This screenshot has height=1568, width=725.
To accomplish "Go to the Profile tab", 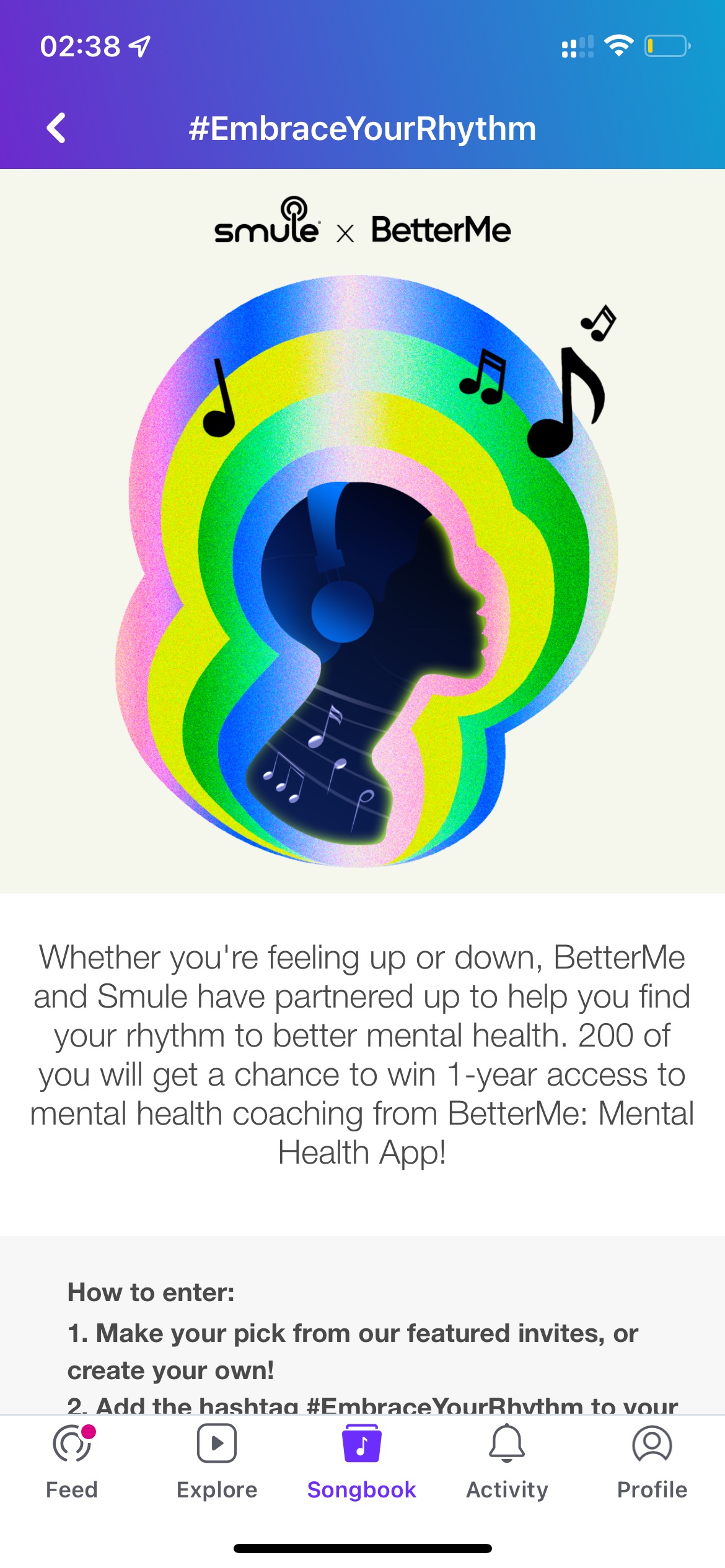I will pos(652,1462).
